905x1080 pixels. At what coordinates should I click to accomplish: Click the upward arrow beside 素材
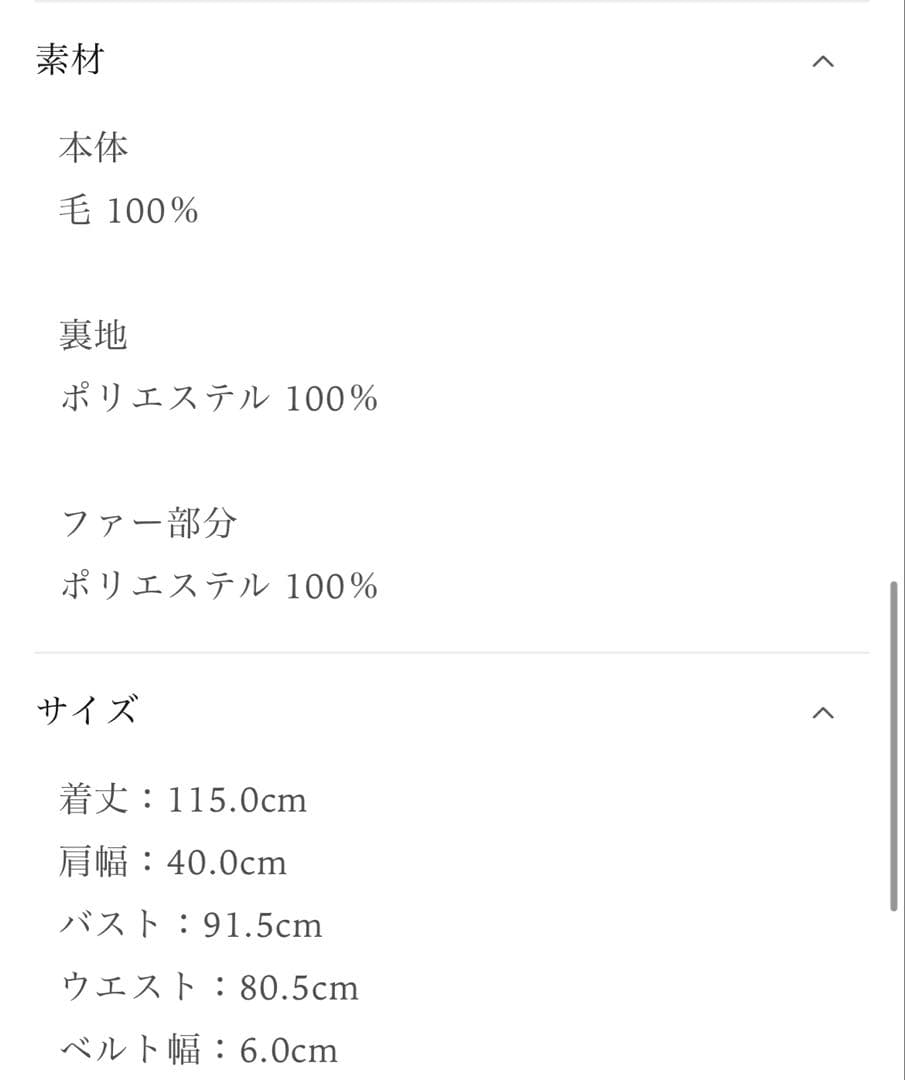(822, 61)
